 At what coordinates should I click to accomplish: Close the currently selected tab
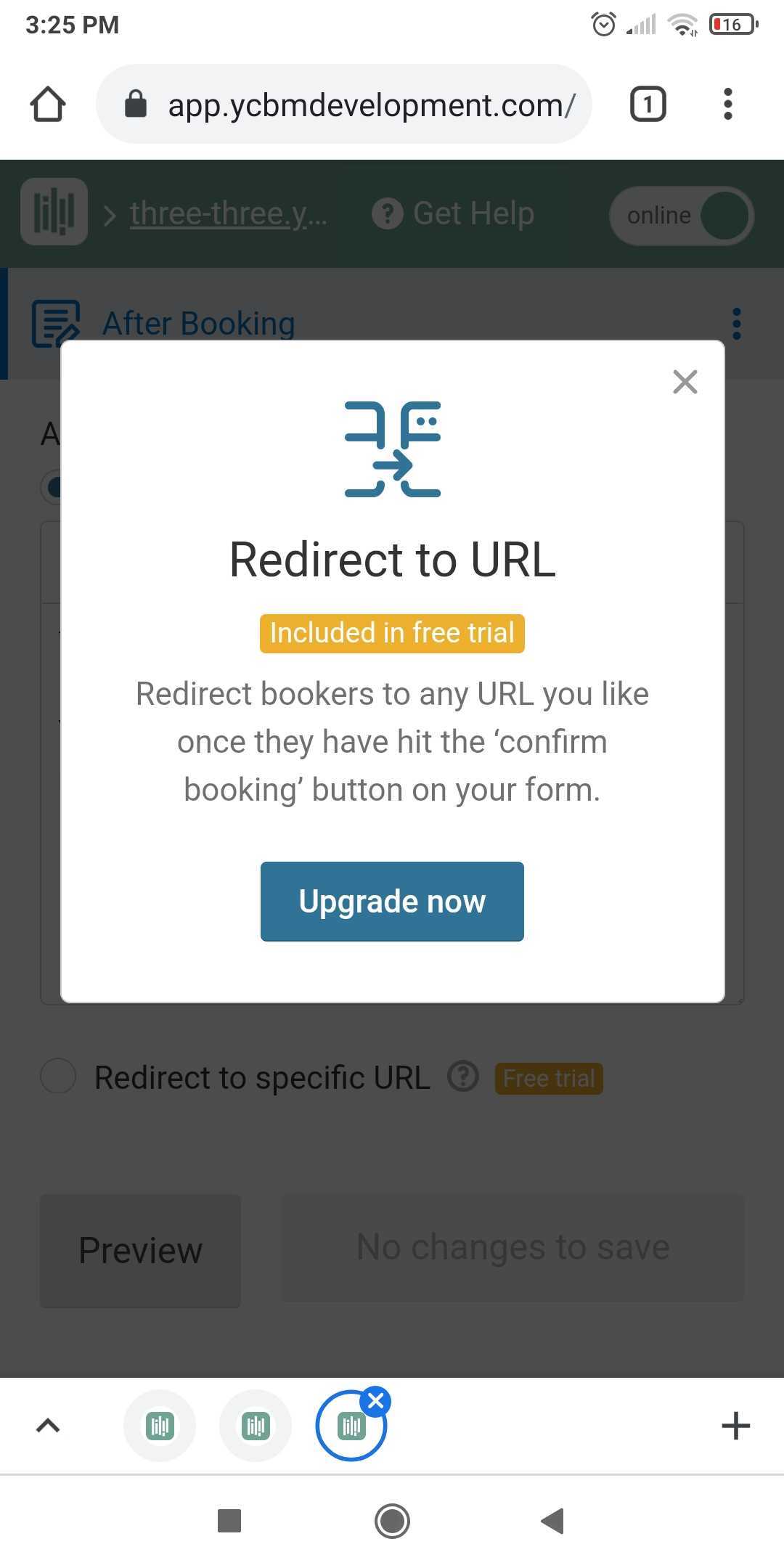pyautogui.click(x=375, y=1402)
